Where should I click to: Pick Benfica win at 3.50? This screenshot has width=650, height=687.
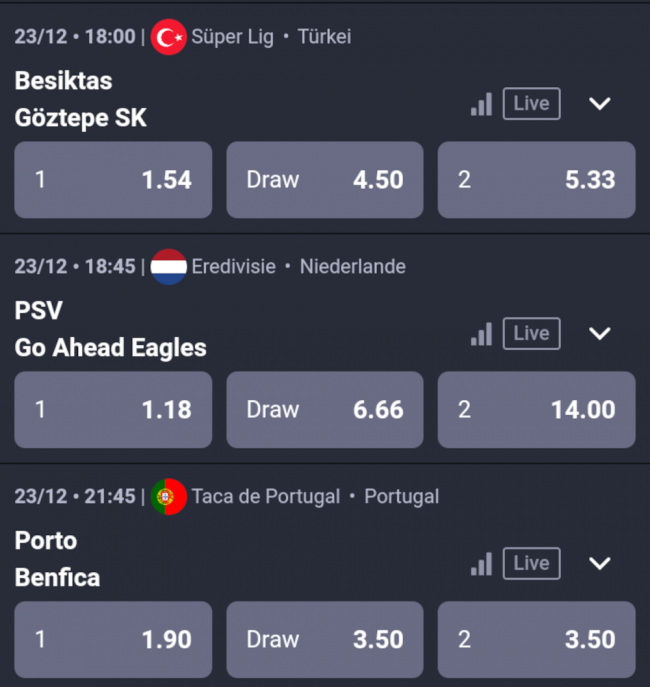click(x=536, y=639)
